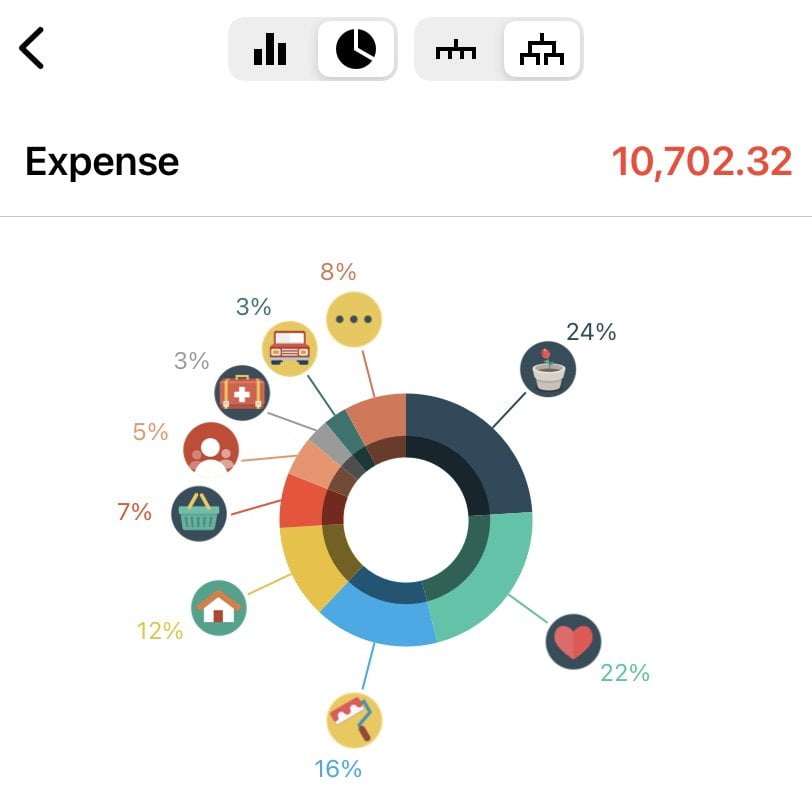Switch to the bar chart view

click(270, 49)
